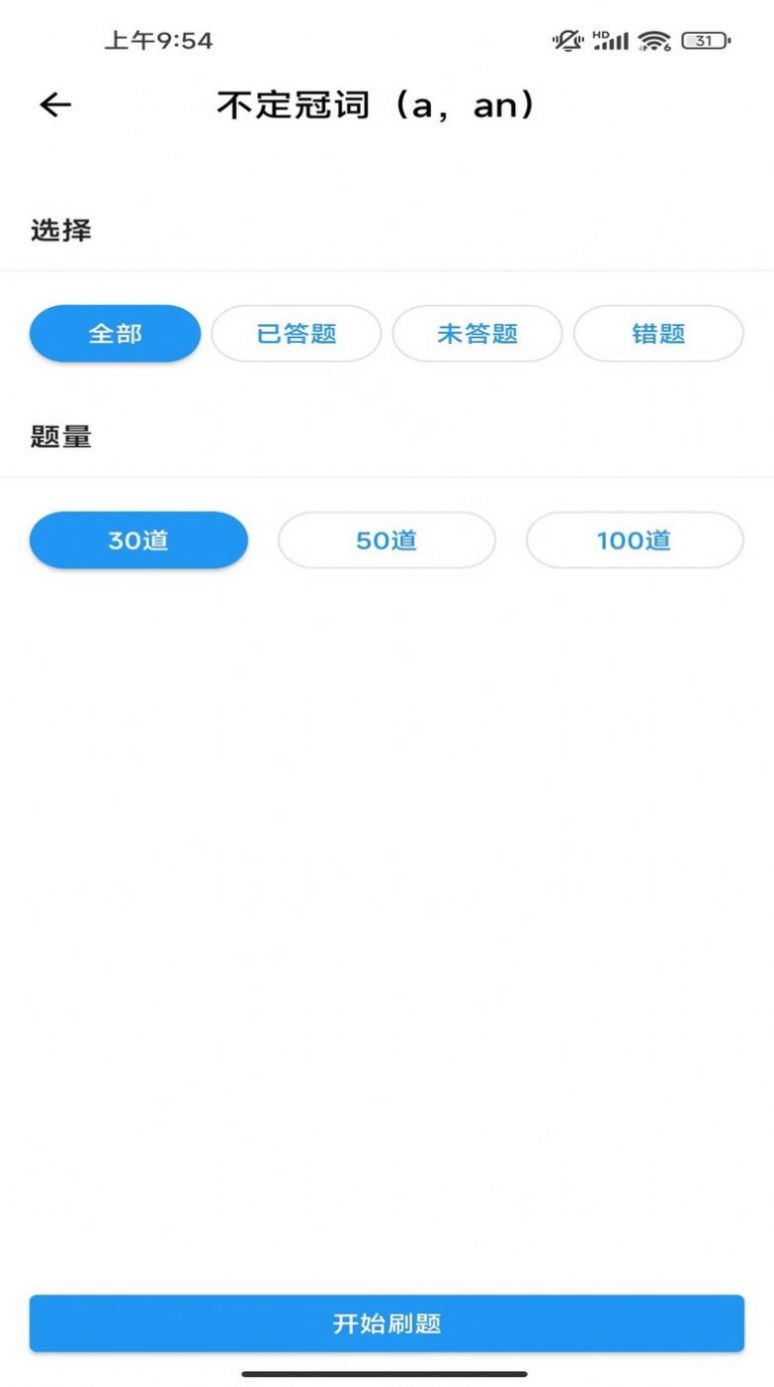Tap the Wi-Fi 6 status icon
Viewport: 774px width, 1387px height.
(x=651, y=40)
